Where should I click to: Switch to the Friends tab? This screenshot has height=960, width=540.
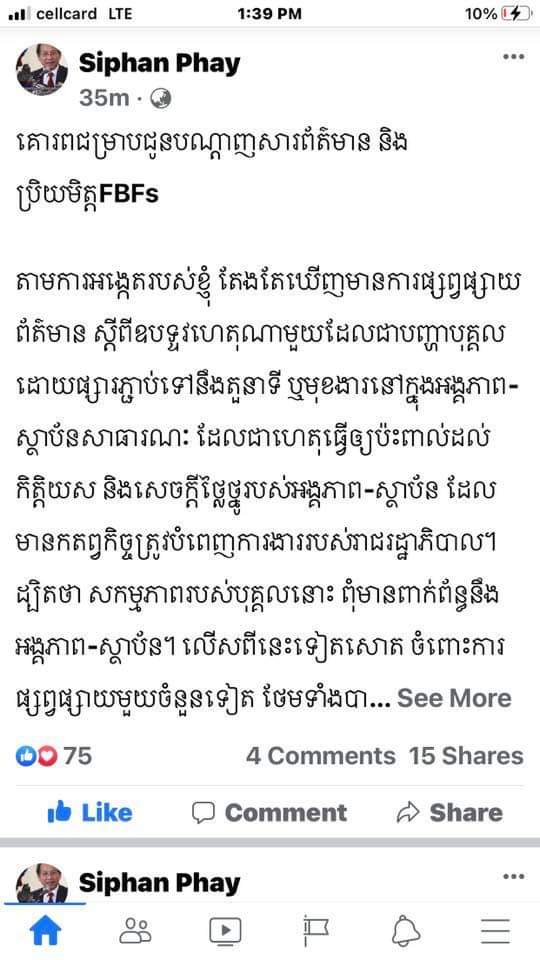coord(135,931)
